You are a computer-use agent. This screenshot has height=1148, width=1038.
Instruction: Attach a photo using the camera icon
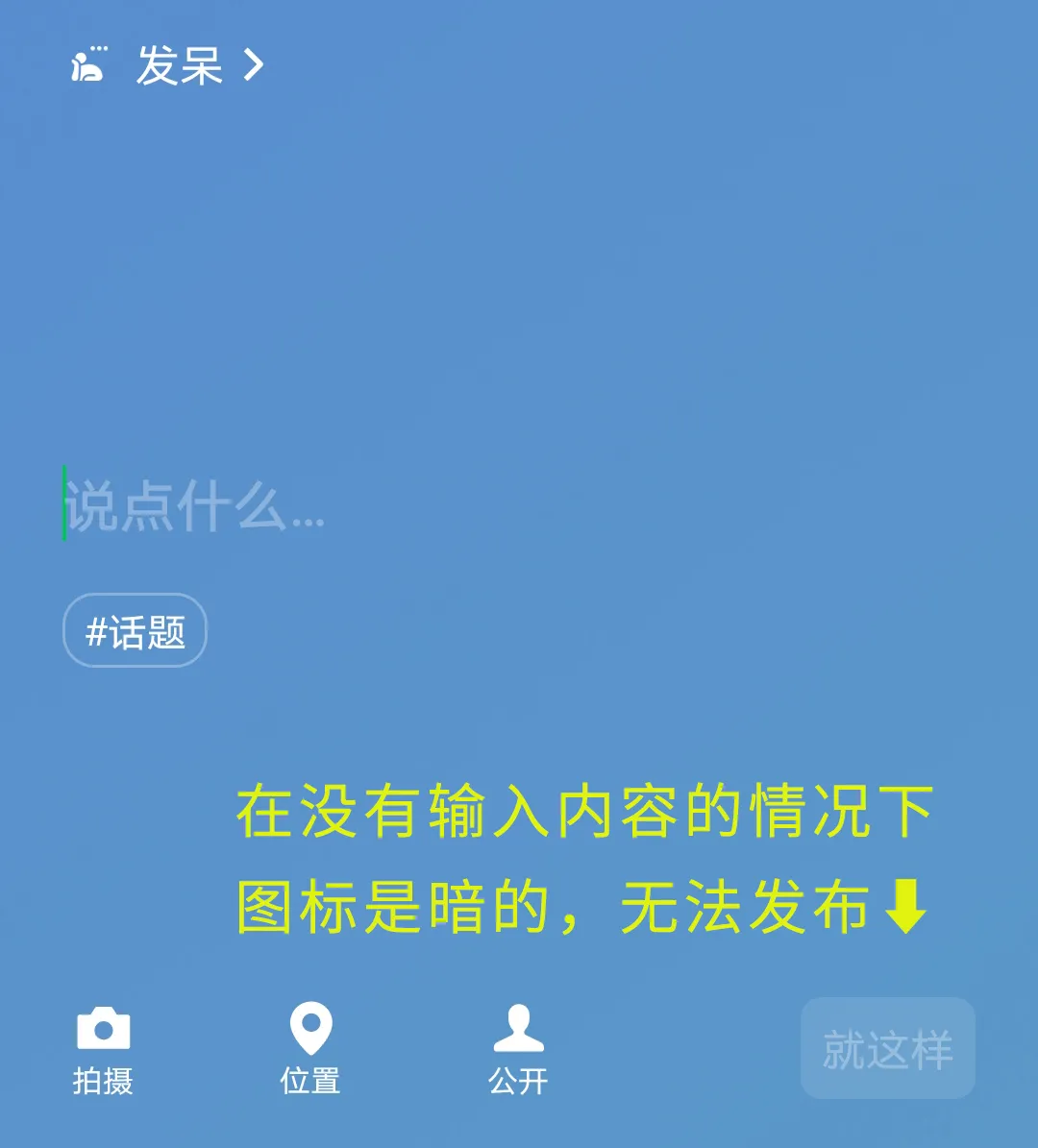pos(104,1026)
